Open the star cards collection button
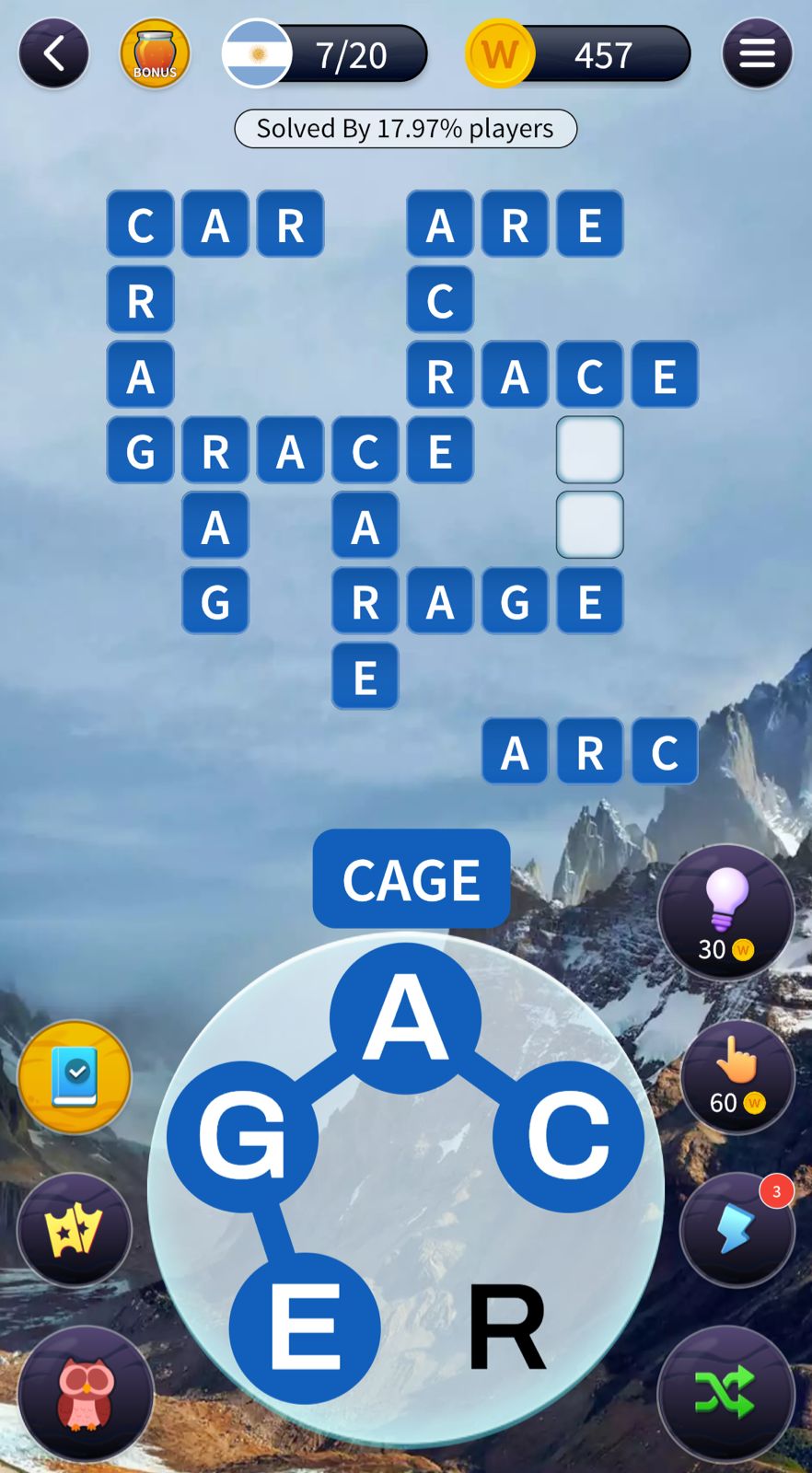The image size is (812, 1473). point(75,1230)
